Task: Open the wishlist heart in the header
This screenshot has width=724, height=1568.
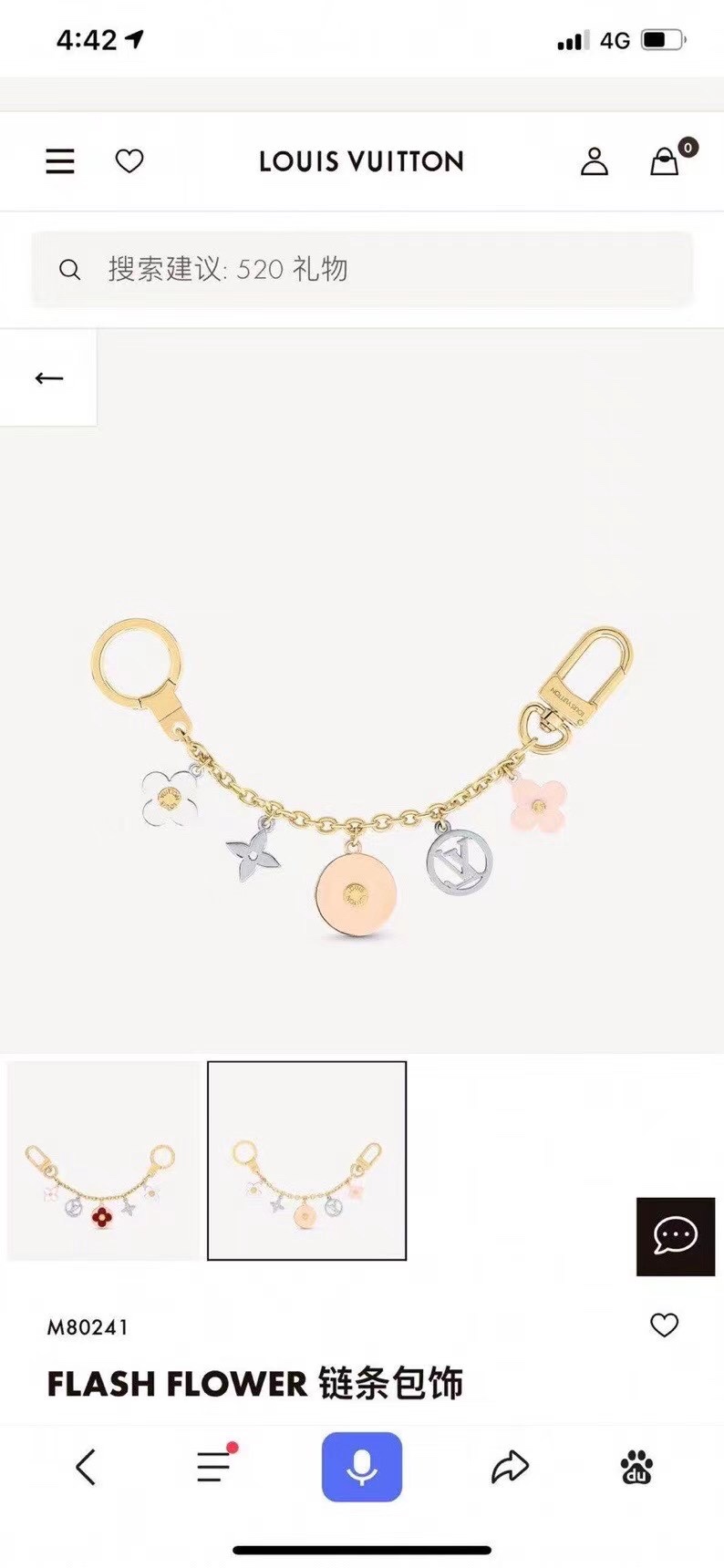Action: point(129,161)
